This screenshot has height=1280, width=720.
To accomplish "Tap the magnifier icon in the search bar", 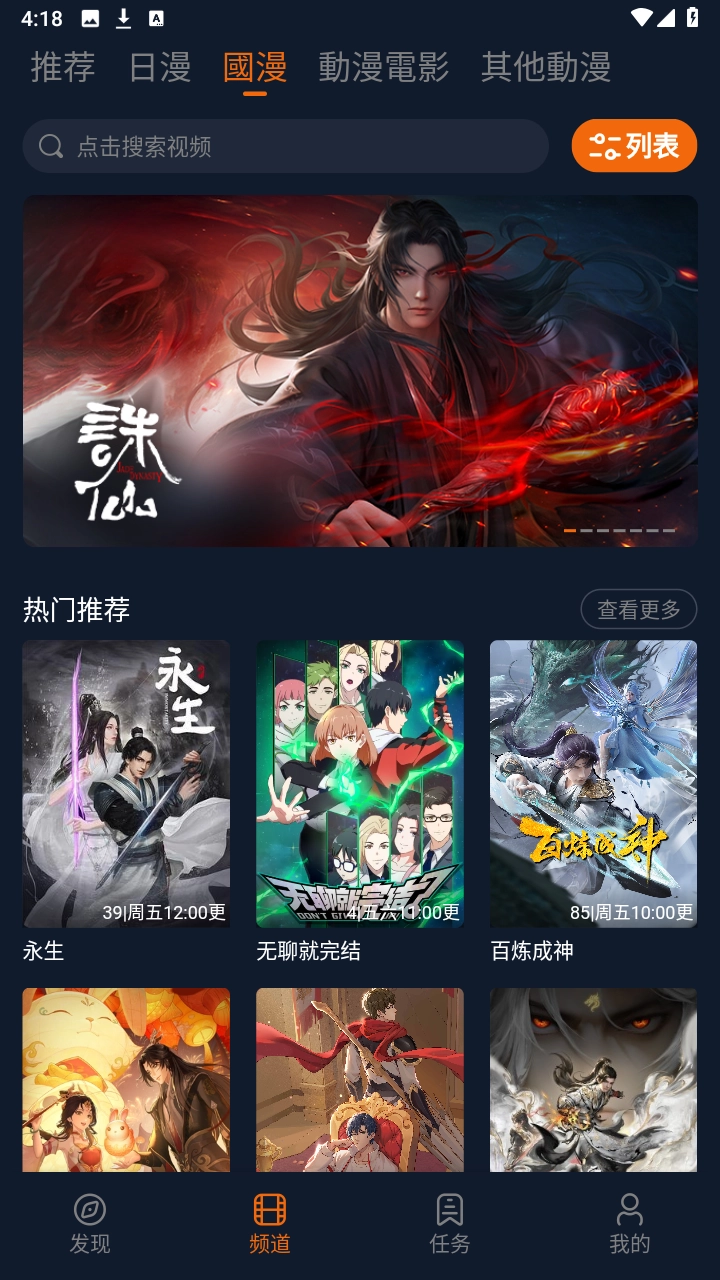I will [x=50, y=145].
